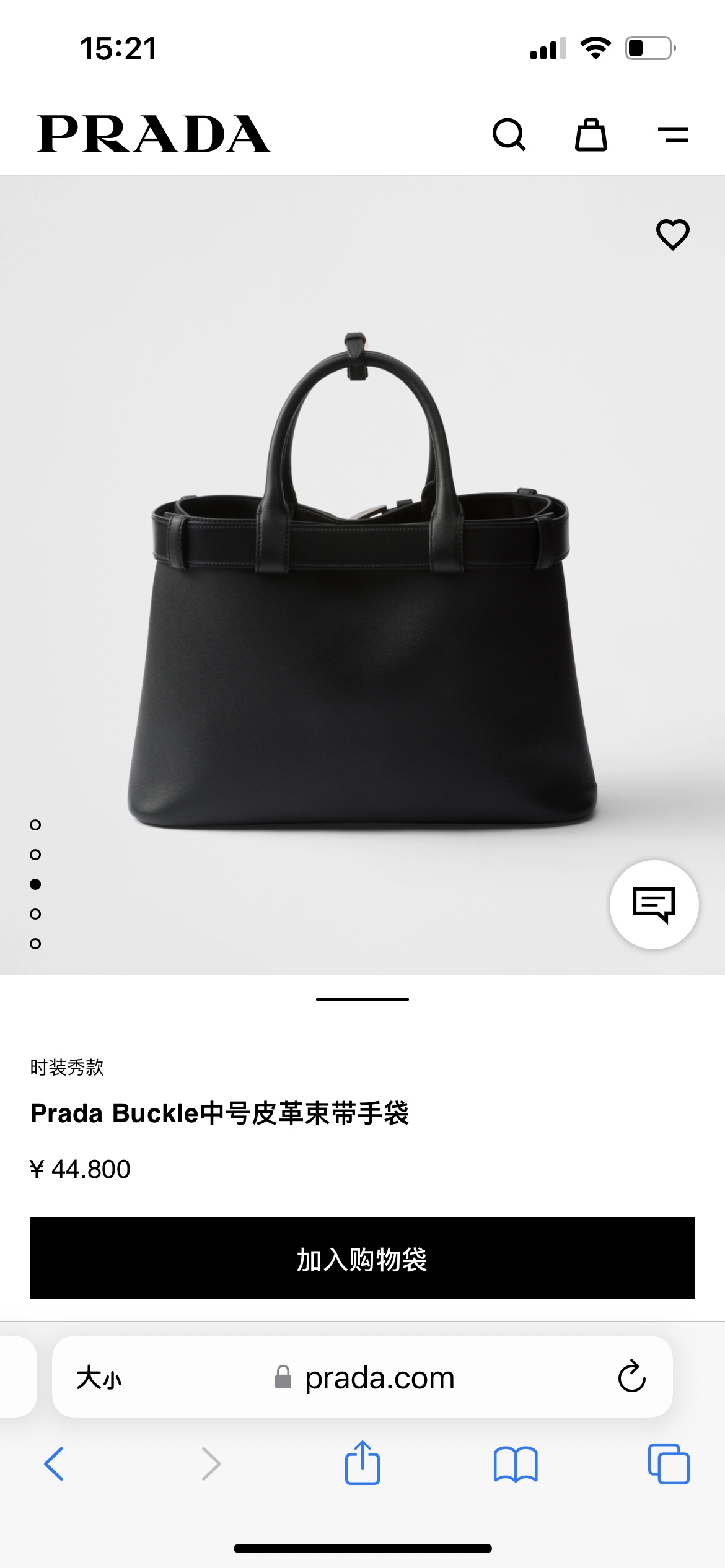Open the 大小 page settings in Safari
725x1568 pixels.
99,1378
